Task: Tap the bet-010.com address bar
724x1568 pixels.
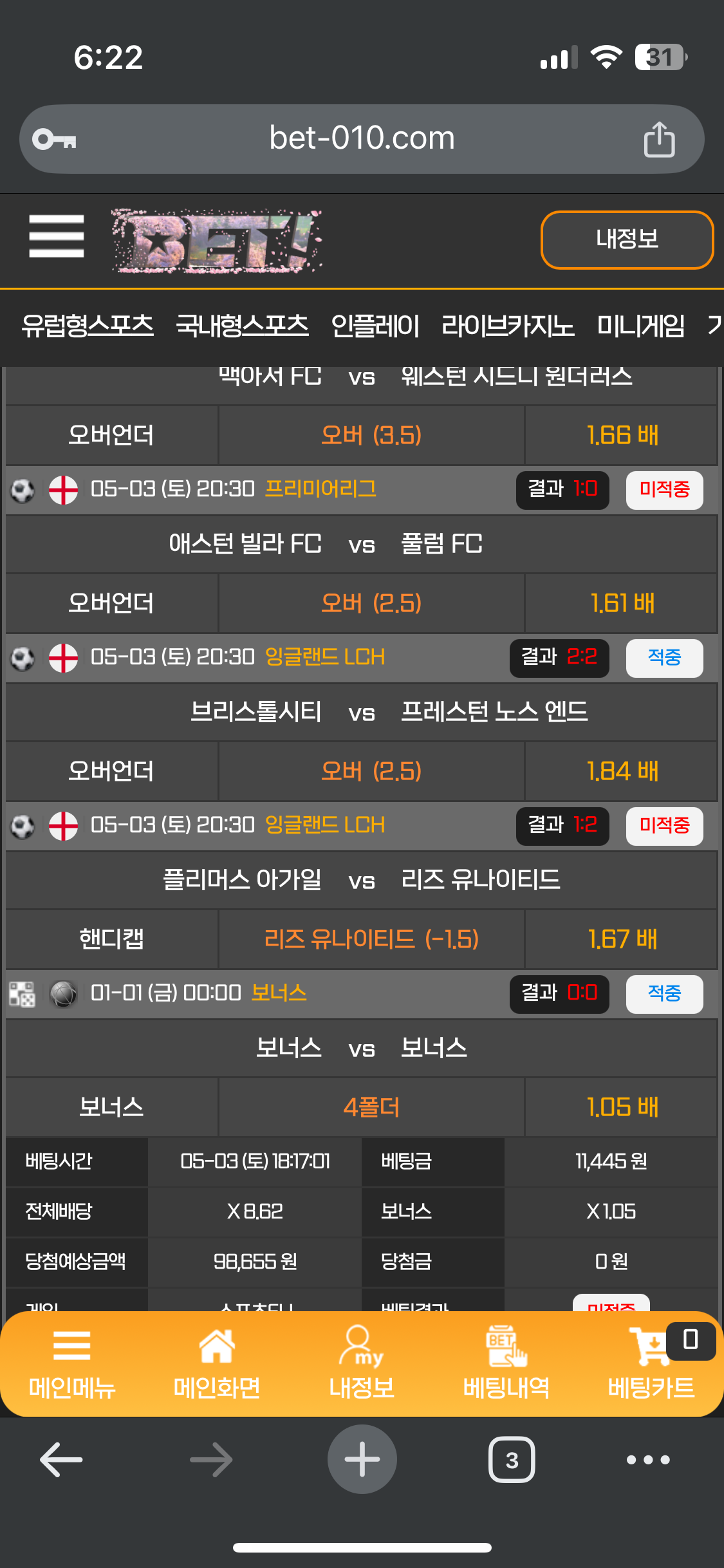Action: [x=362, y=139]
